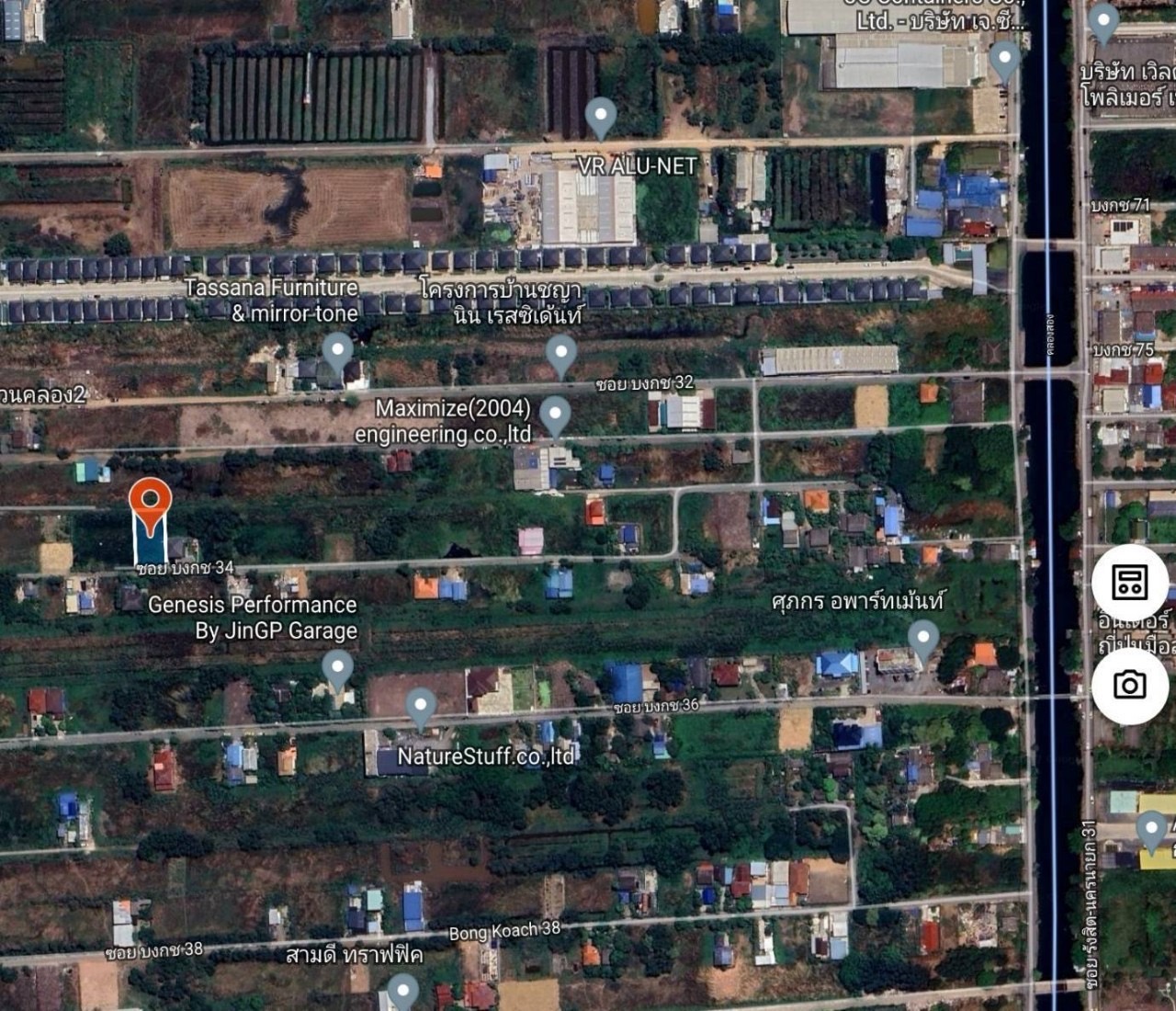This screenshot has width=1176, height=1011.
Task: Tap the round button above the camera
Action: click(x=1129, y=582)
